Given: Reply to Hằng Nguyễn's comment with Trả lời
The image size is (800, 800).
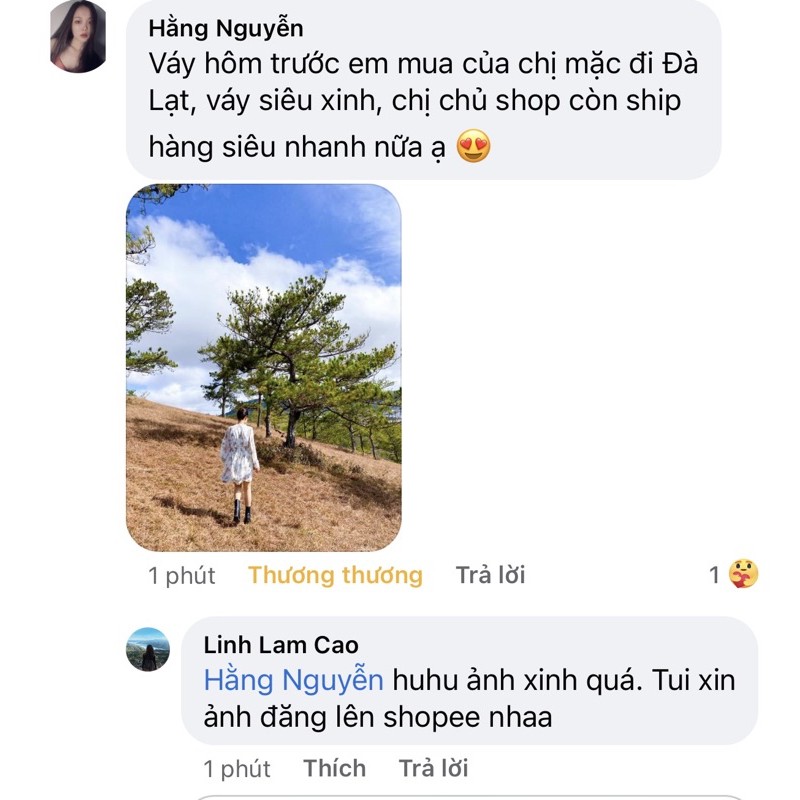Looking at the screenshot, I should 490,575.
